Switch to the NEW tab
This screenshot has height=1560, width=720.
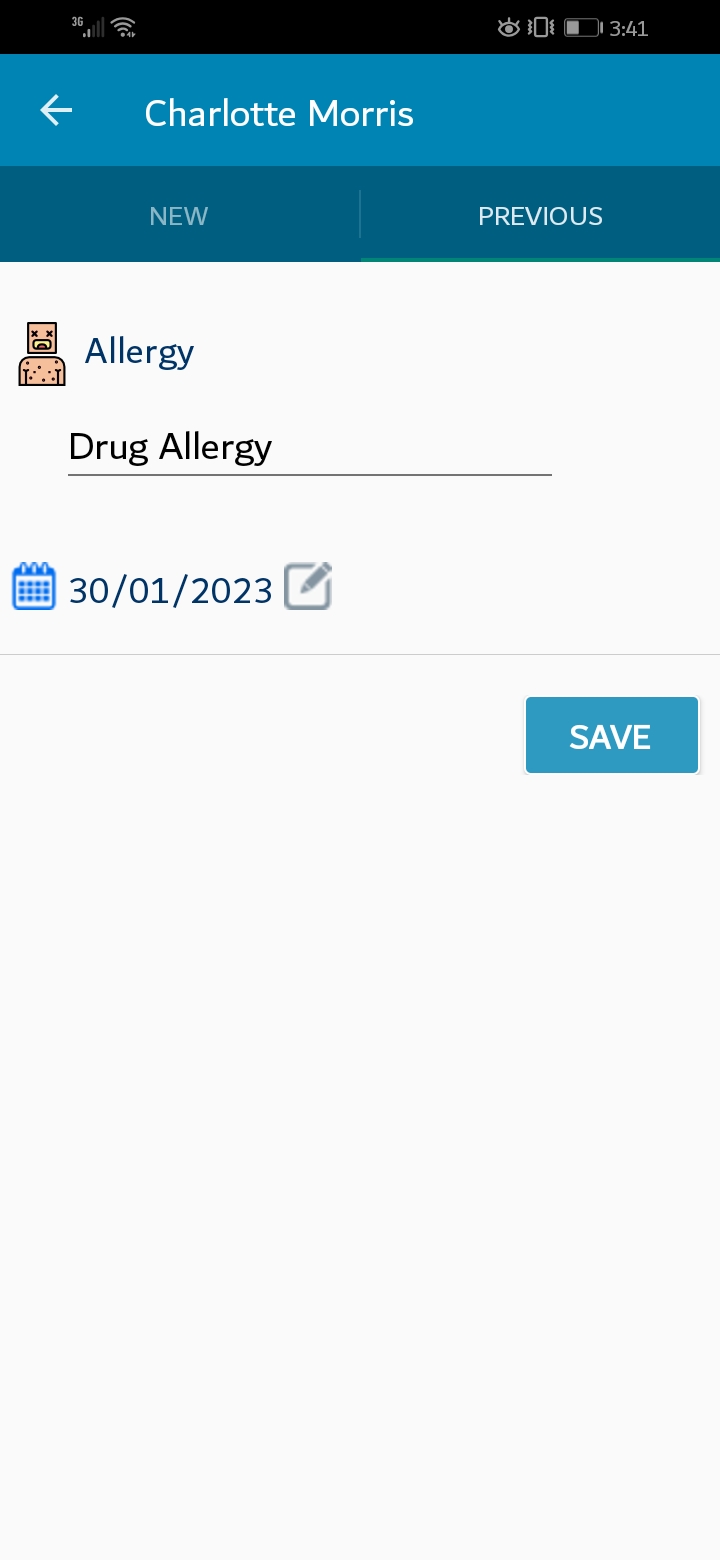pyautogui.click(x=179, y=216)
